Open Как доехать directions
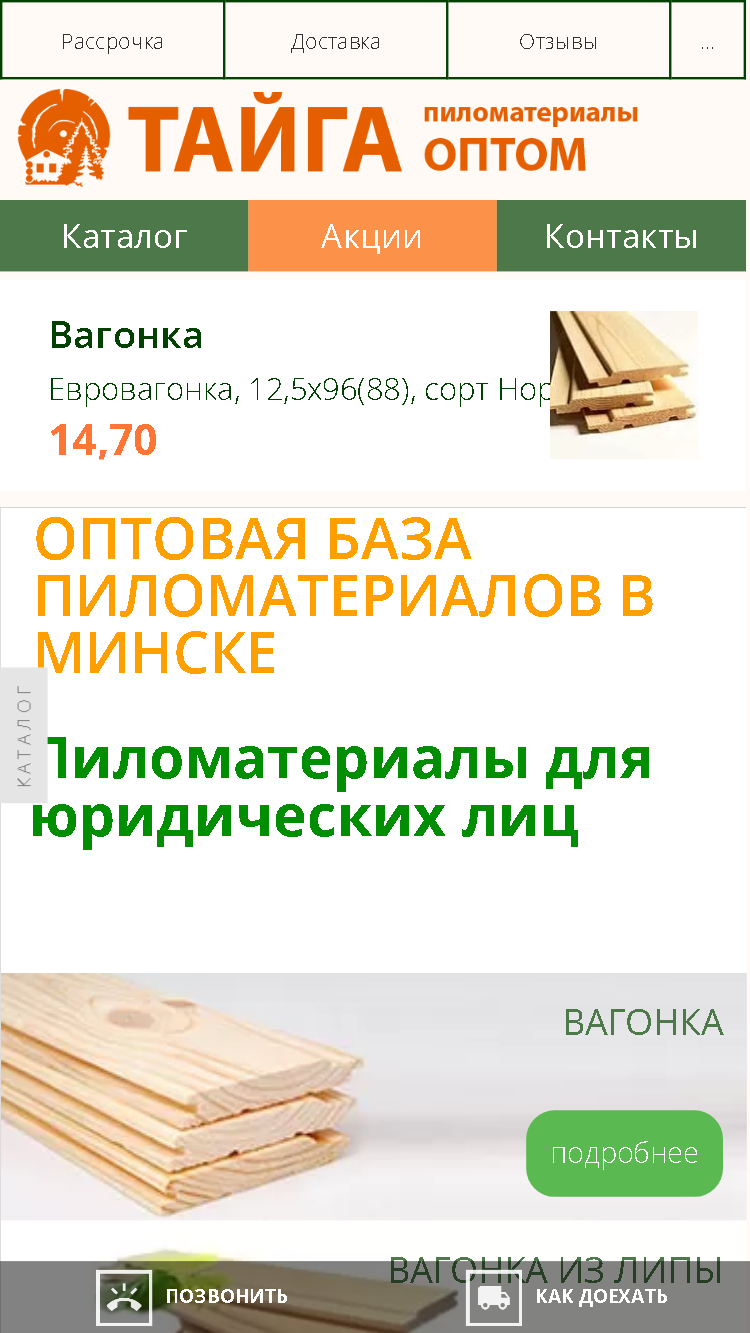The height and width of the screenshot is (1333, 750). click(x=567, y=1297)
